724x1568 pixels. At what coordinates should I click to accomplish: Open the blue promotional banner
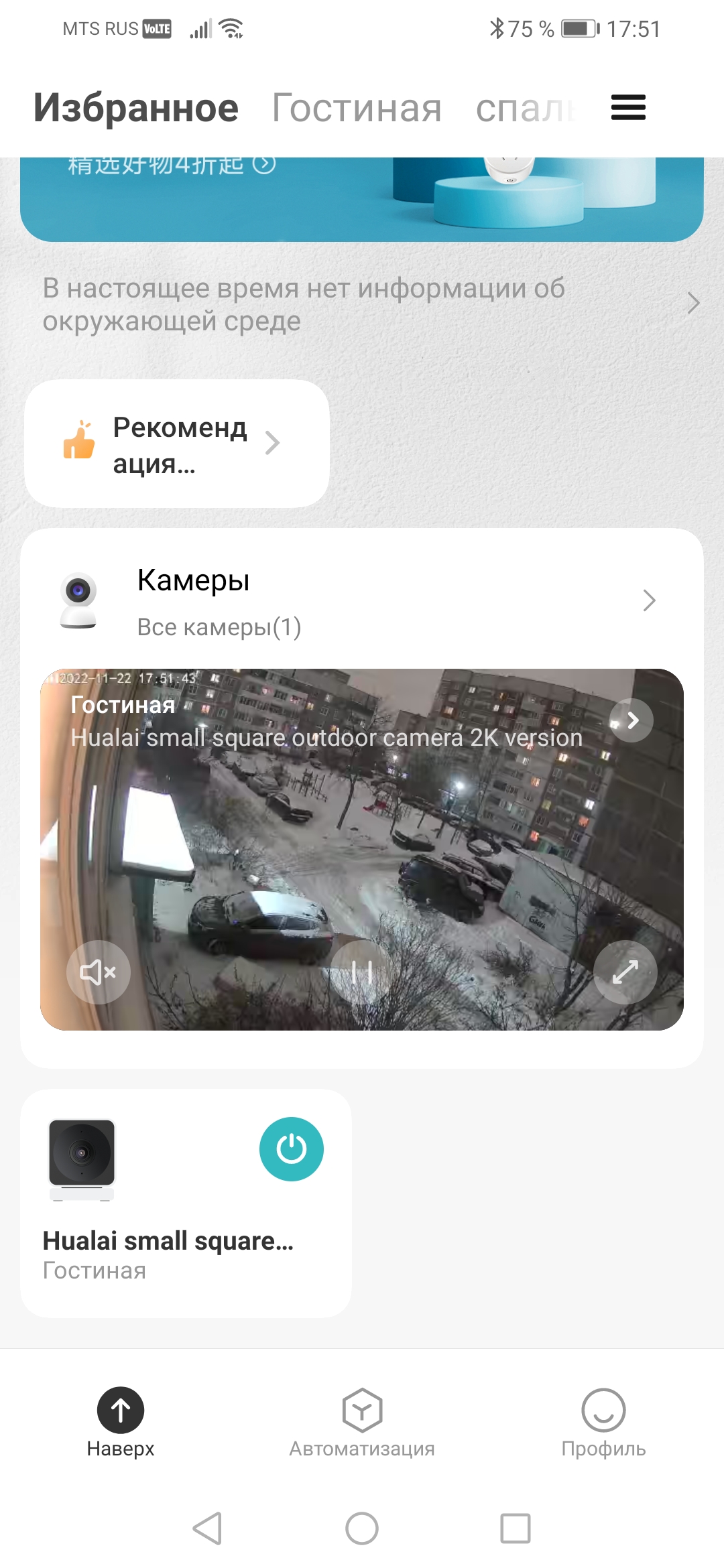361,199
